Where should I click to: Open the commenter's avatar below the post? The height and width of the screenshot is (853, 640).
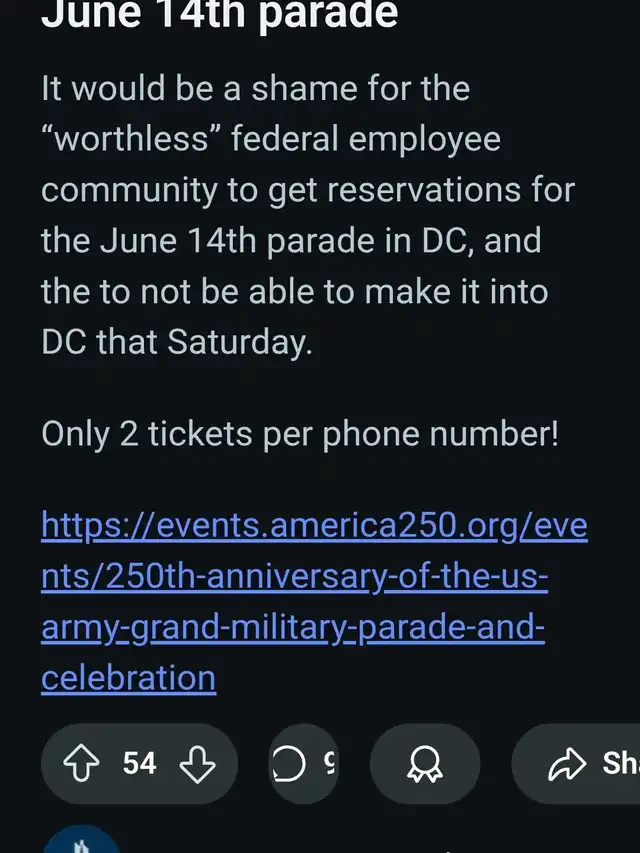[x=82, y=842]
